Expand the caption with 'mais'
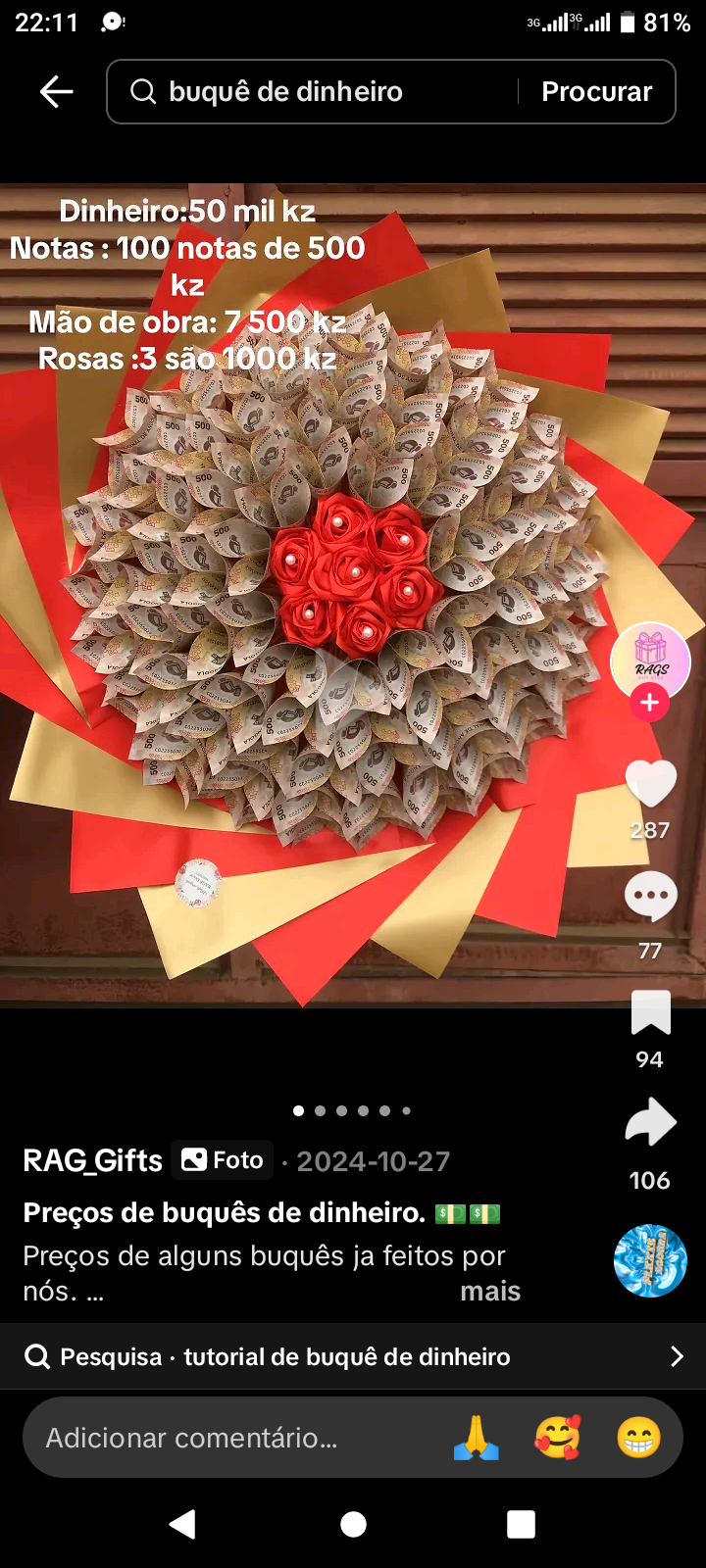 pos(490,1291)
